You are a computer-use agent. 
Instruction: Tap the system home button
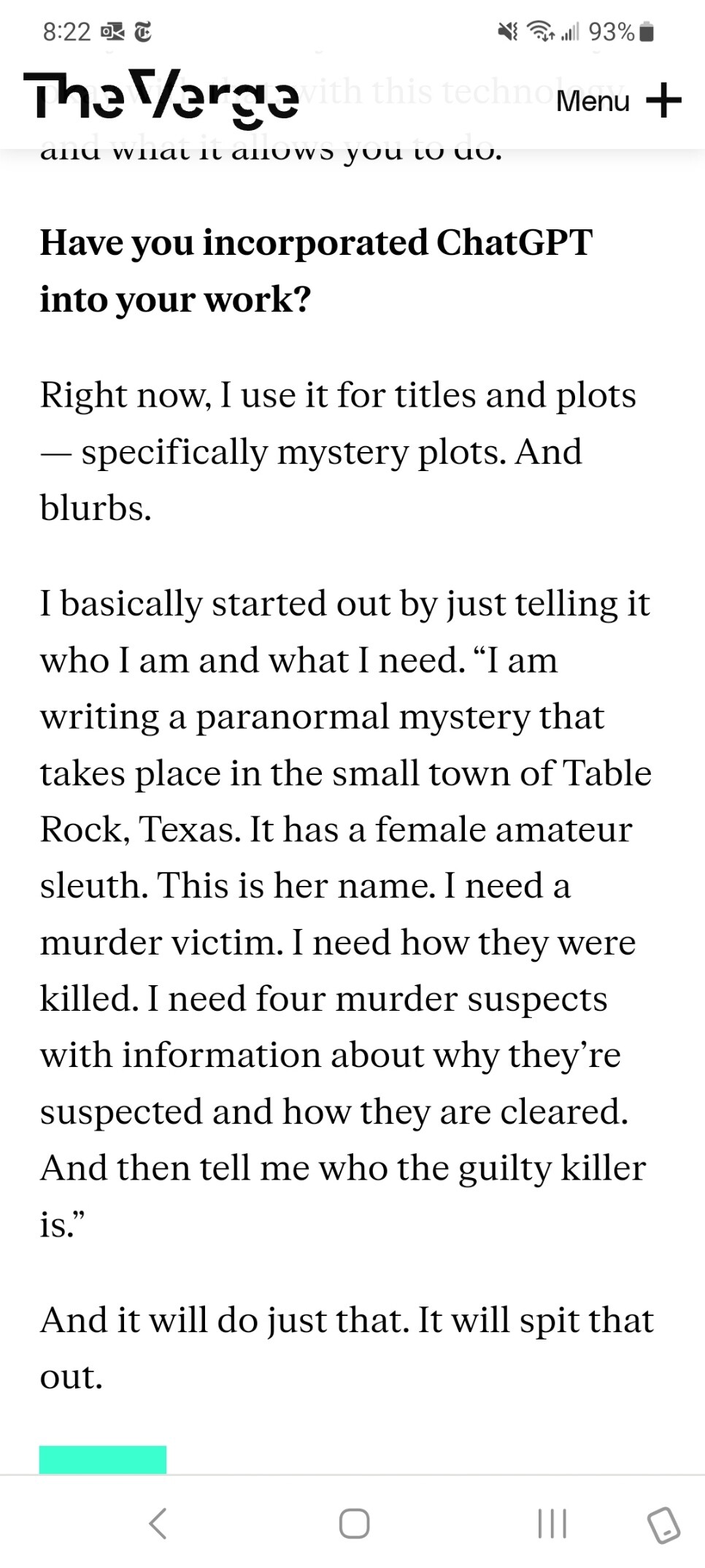[x=354, y=1523]
